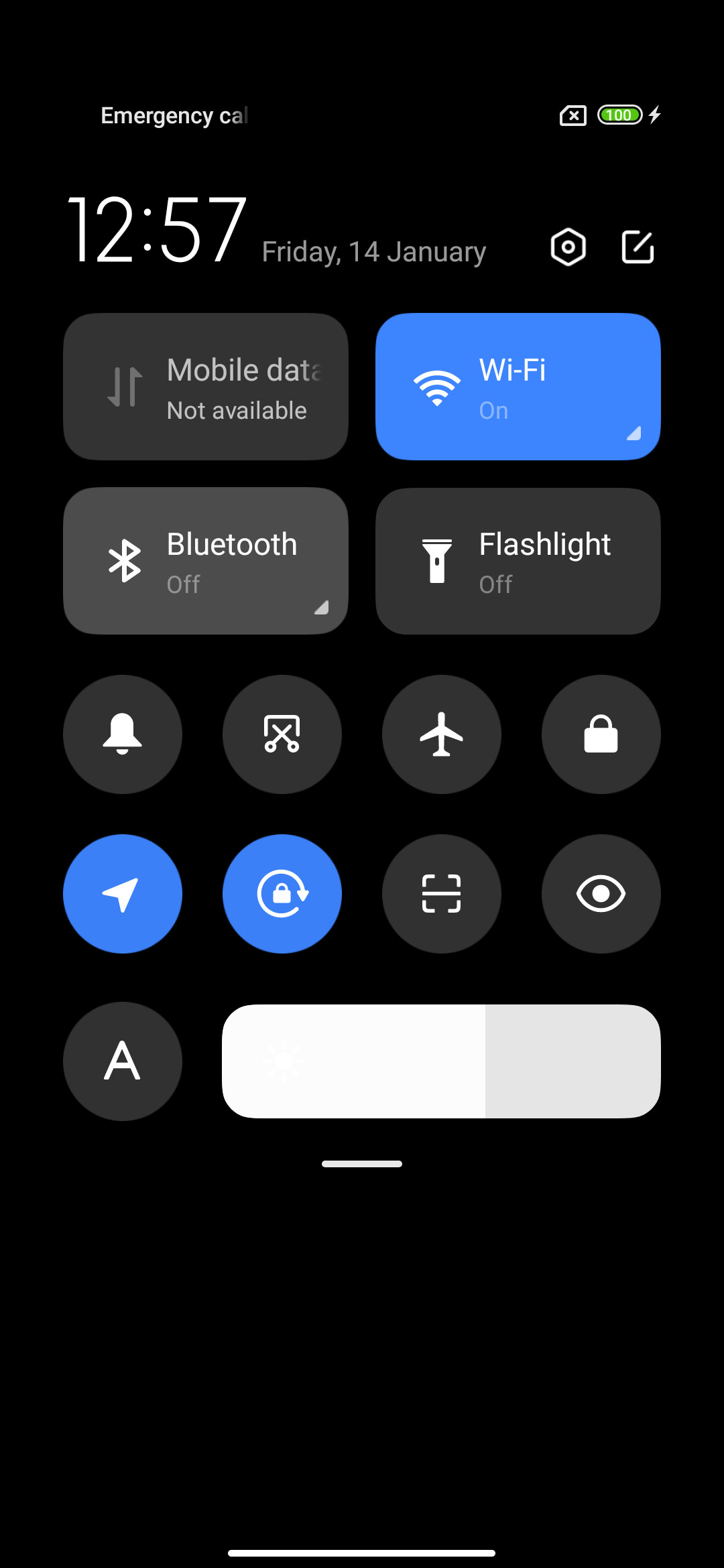Disable location services
724x1568 pixels.
(x=123, y=894)
